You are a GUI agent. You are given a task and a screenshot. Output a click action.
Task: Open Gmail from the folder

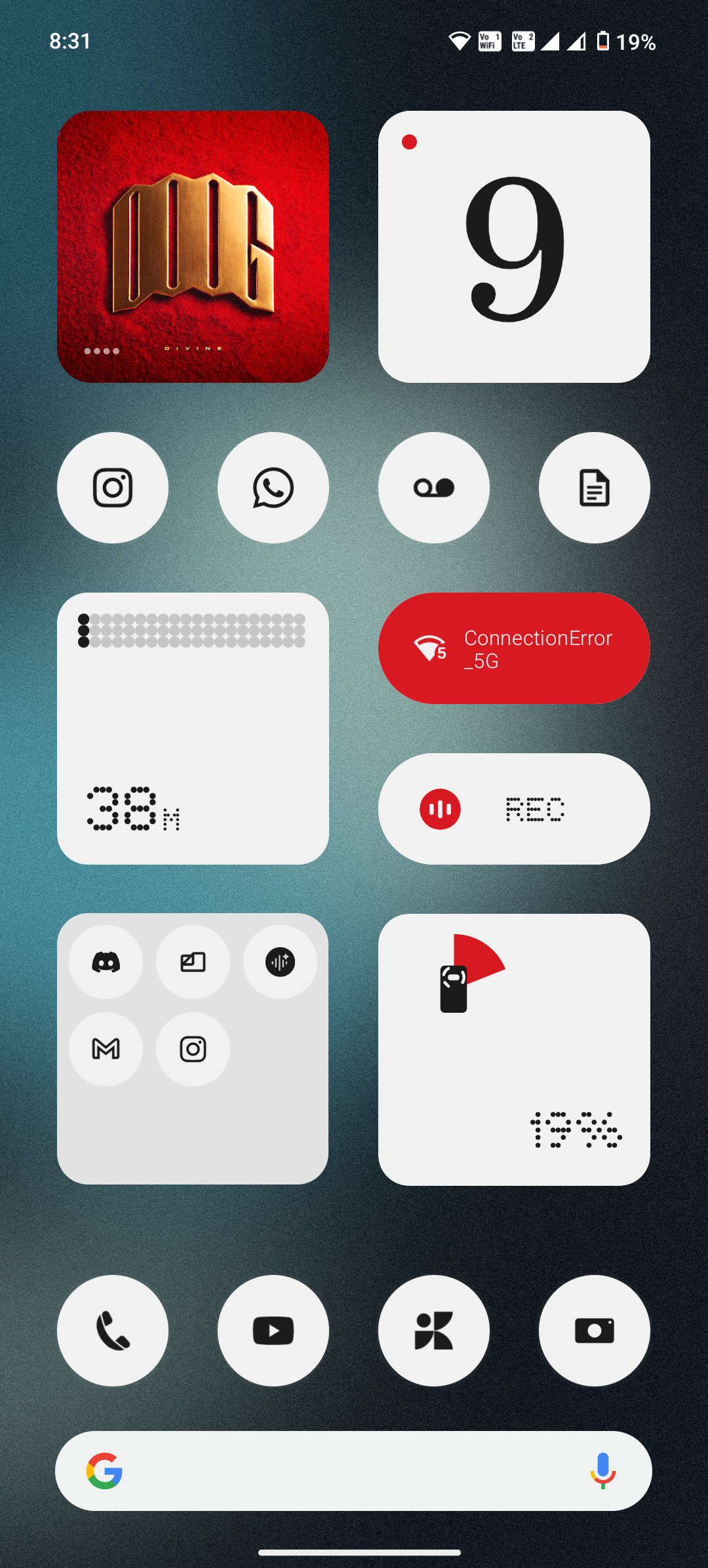(x=106, y=1049)
